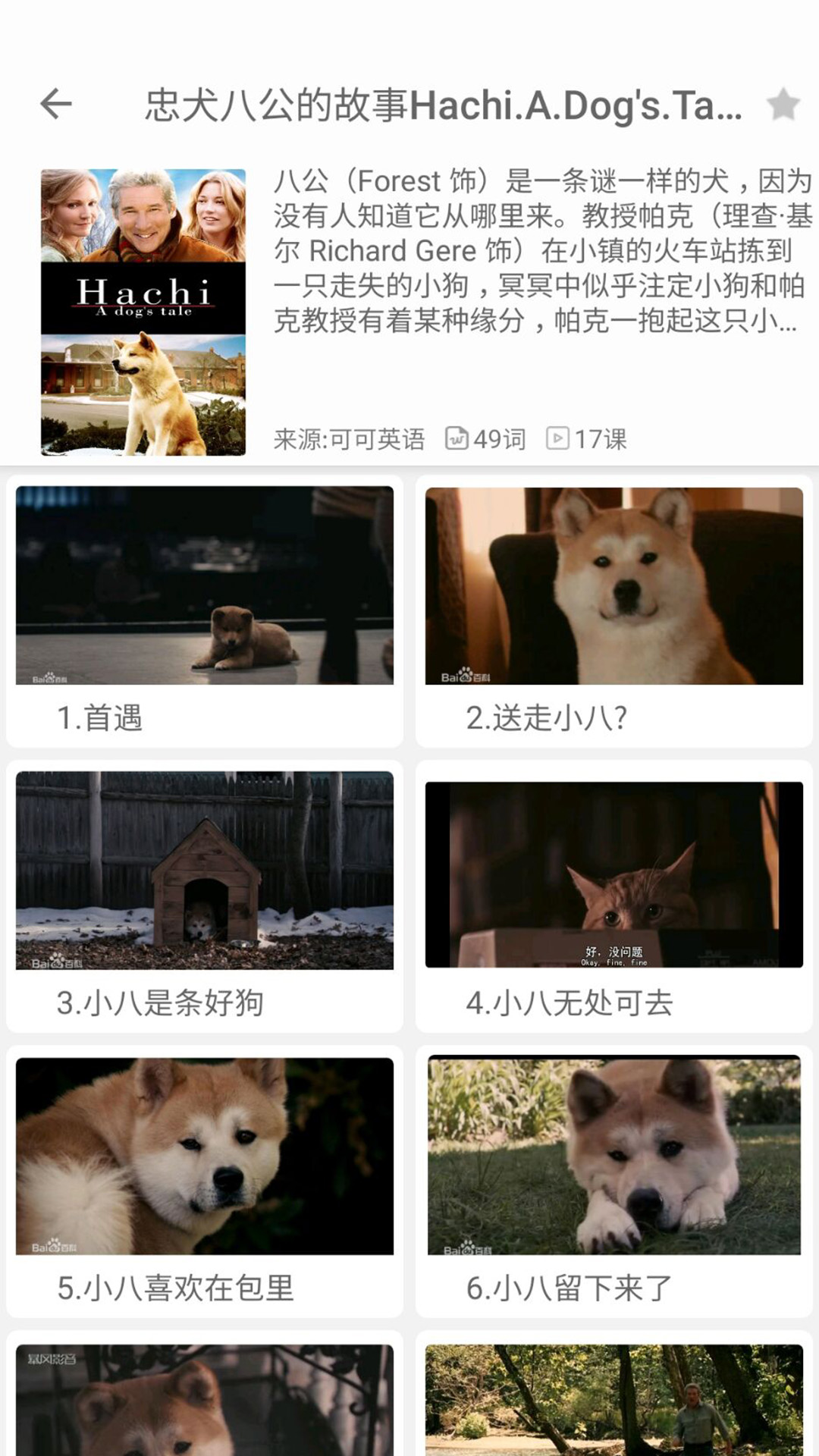Tap the word-count icon beside 49词

456,435
